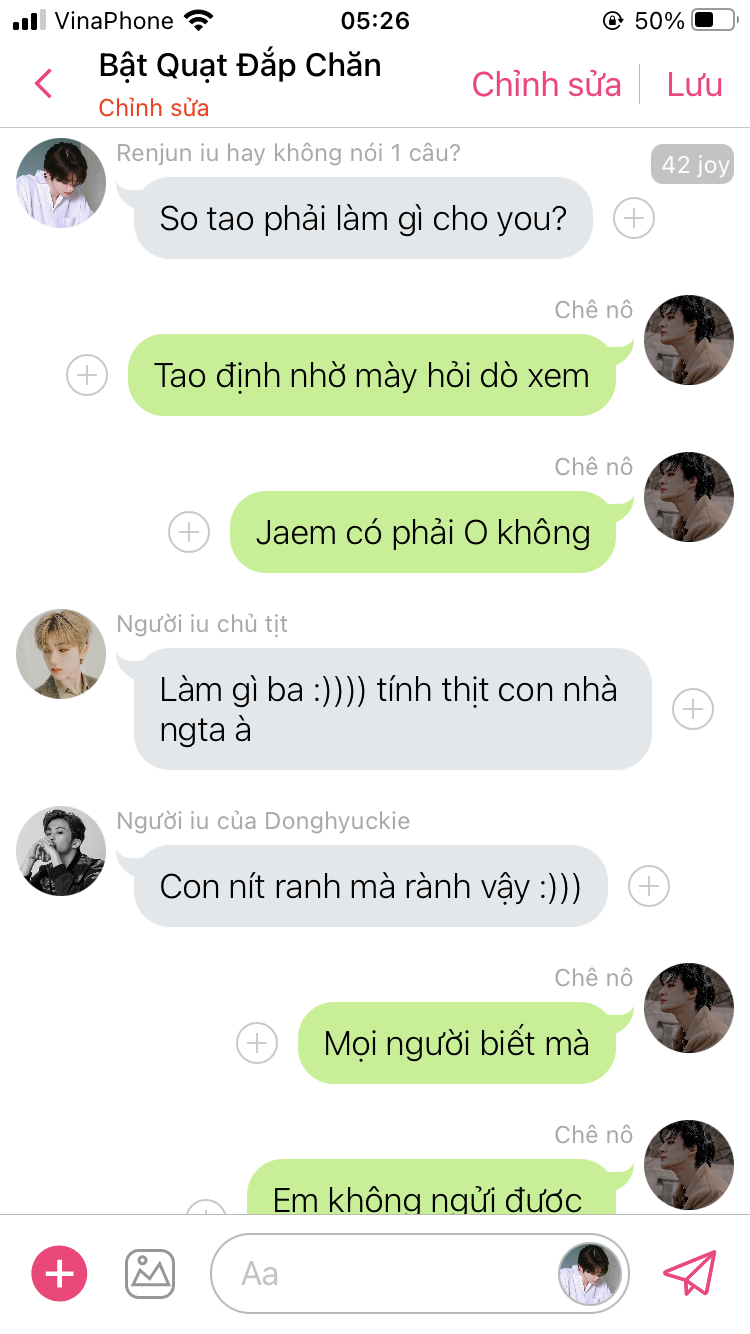Tap the sender avatar inside the input field
750x1334 pixels.
click(x=590, y=1274)
